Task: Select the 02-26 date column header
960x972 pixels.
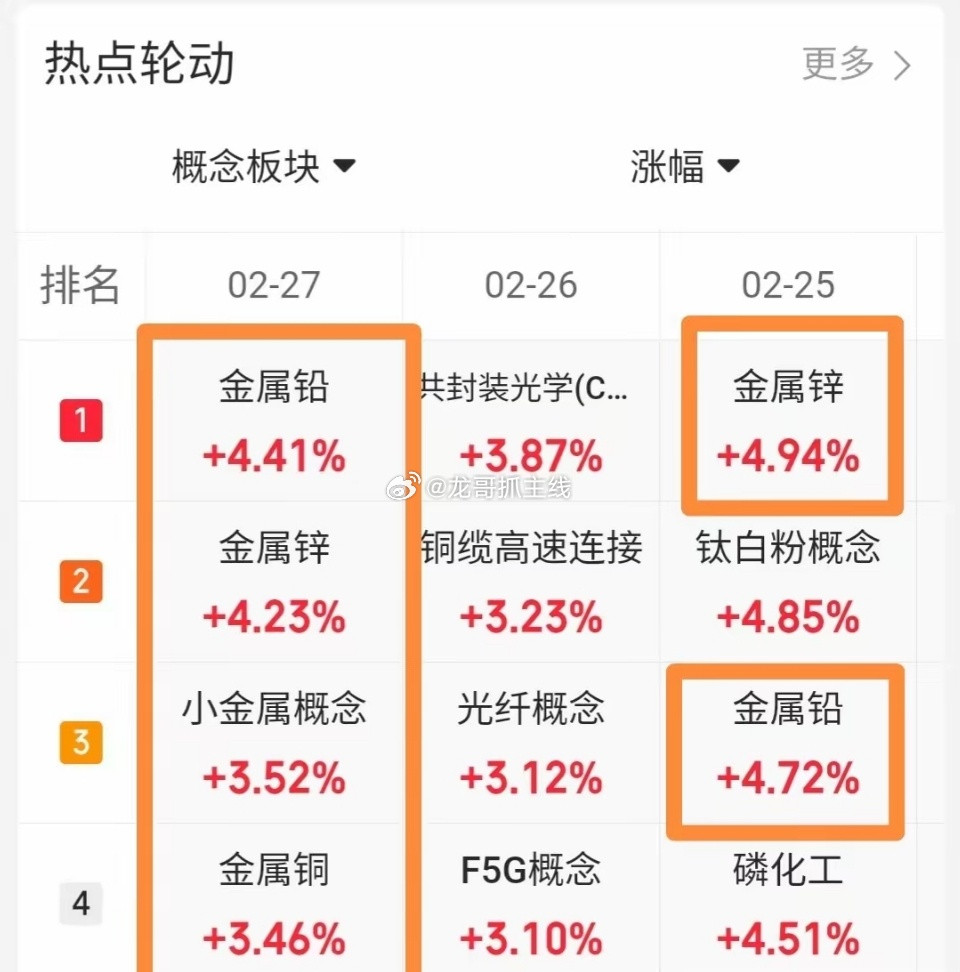Action: click(x=532, y=285)
